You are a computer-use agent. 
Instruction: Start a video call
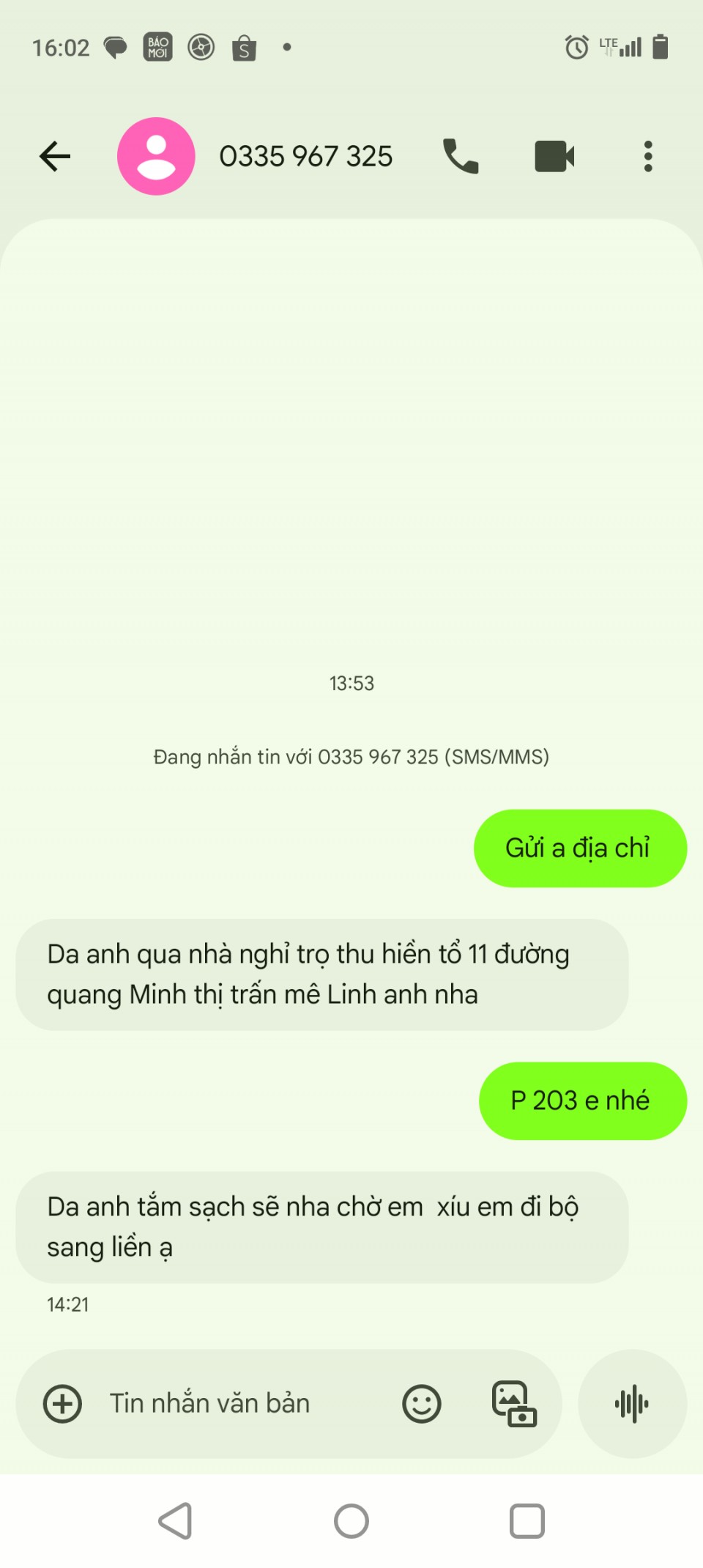554,156
